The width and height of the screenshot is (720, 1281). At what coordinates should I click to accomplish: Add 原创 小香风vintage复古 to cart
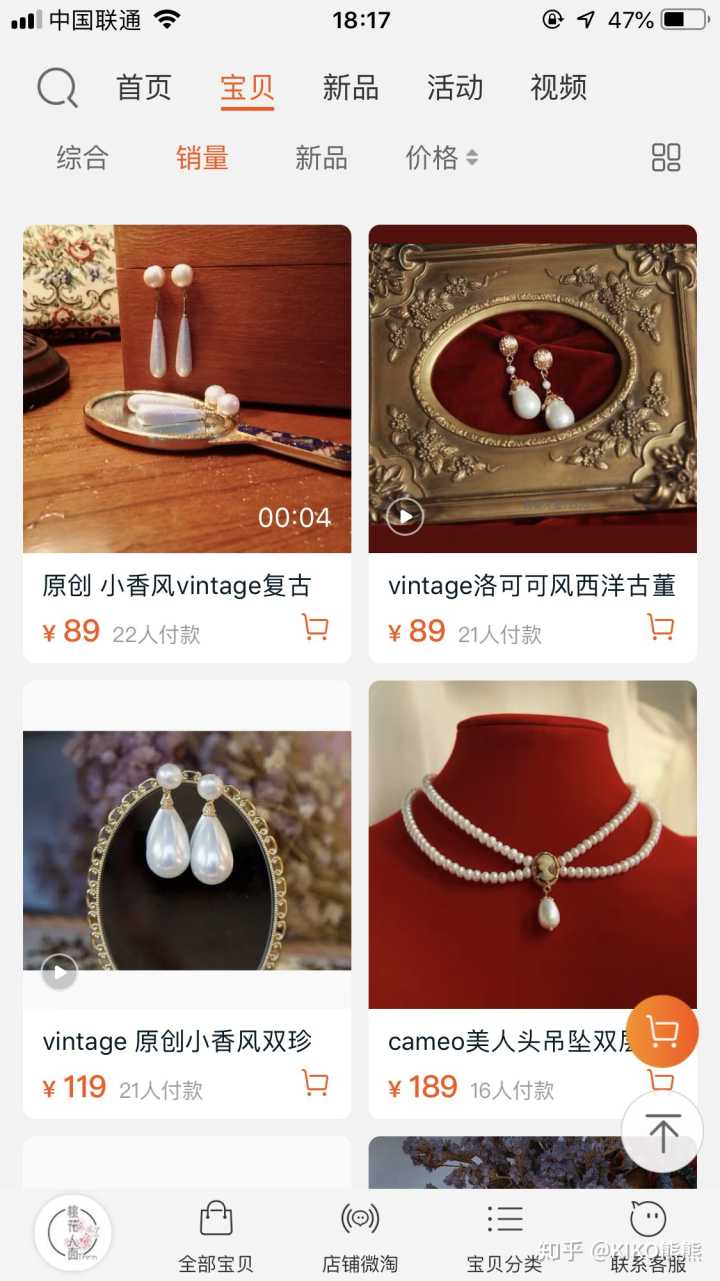click(315, 628)
